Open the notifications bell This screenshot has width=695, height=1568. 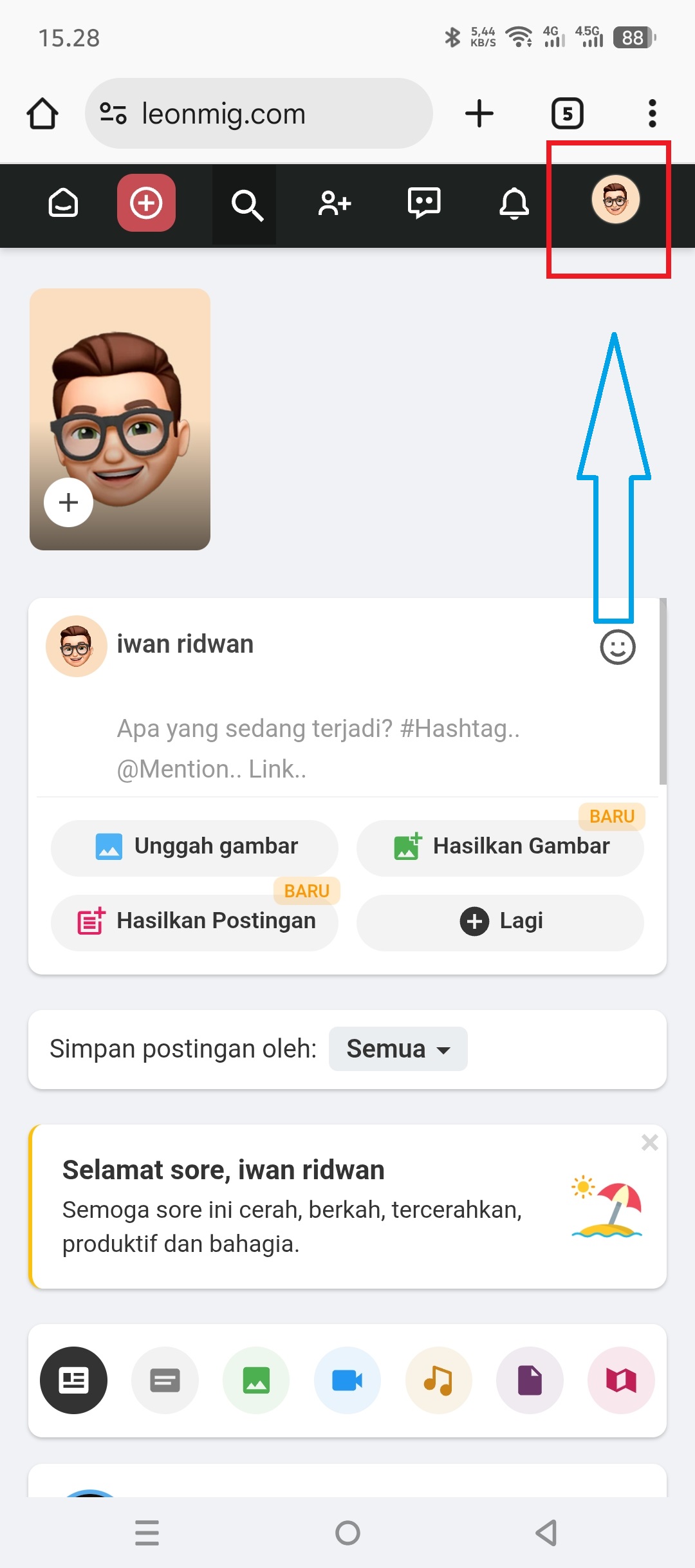[x=514, y=204]
